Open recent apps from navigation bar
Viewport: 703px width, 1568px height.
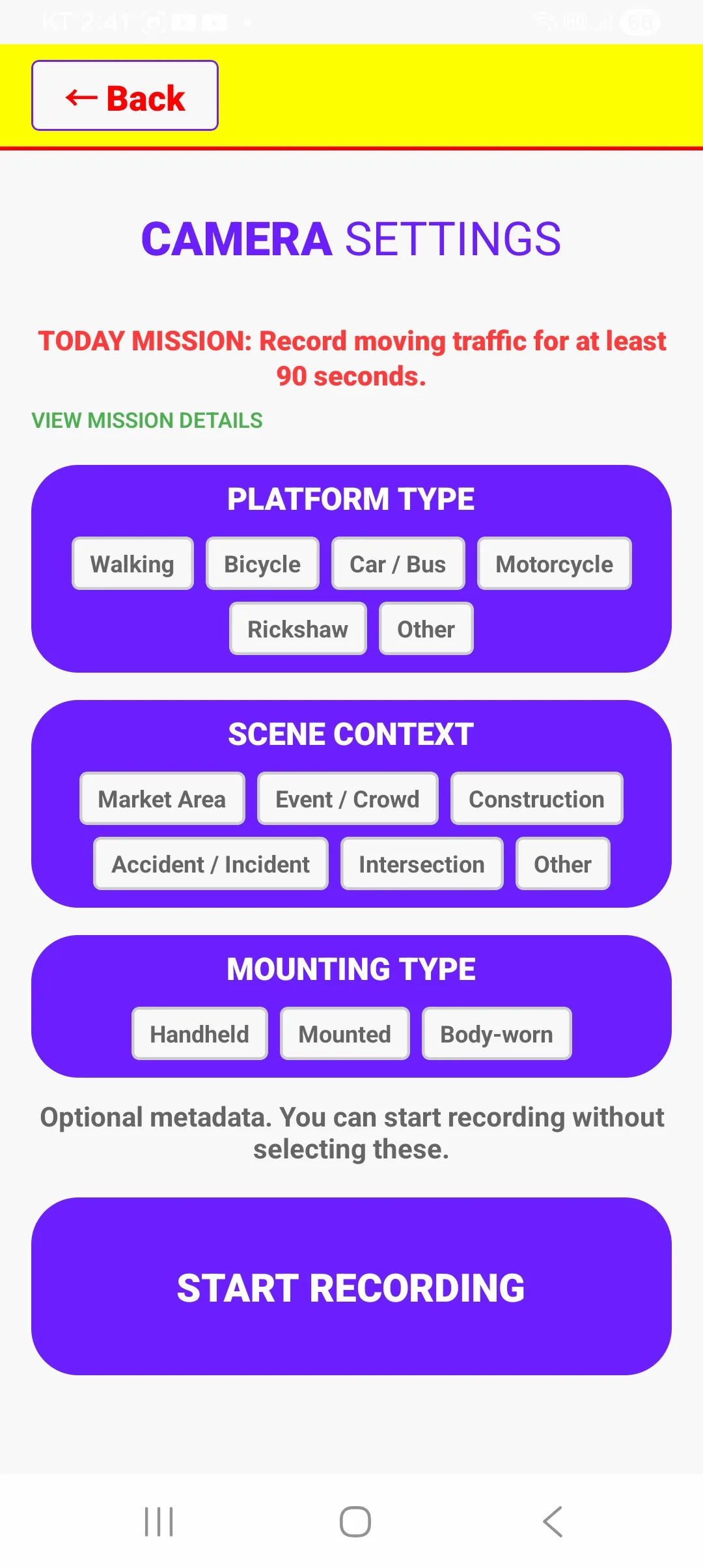tap(159, 1522)
